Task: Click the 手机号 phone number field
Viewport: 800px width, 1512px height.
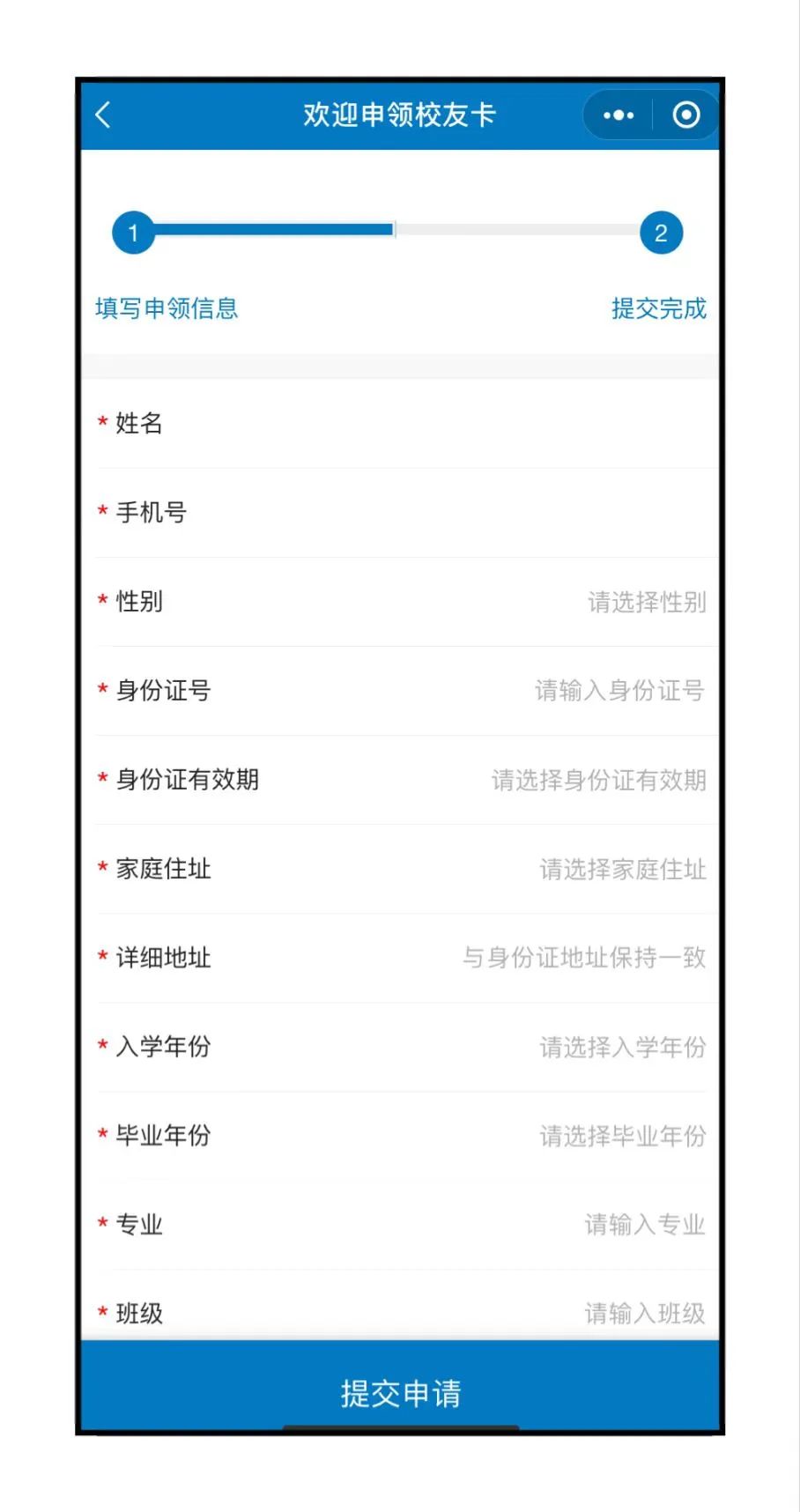Action: 441,513
